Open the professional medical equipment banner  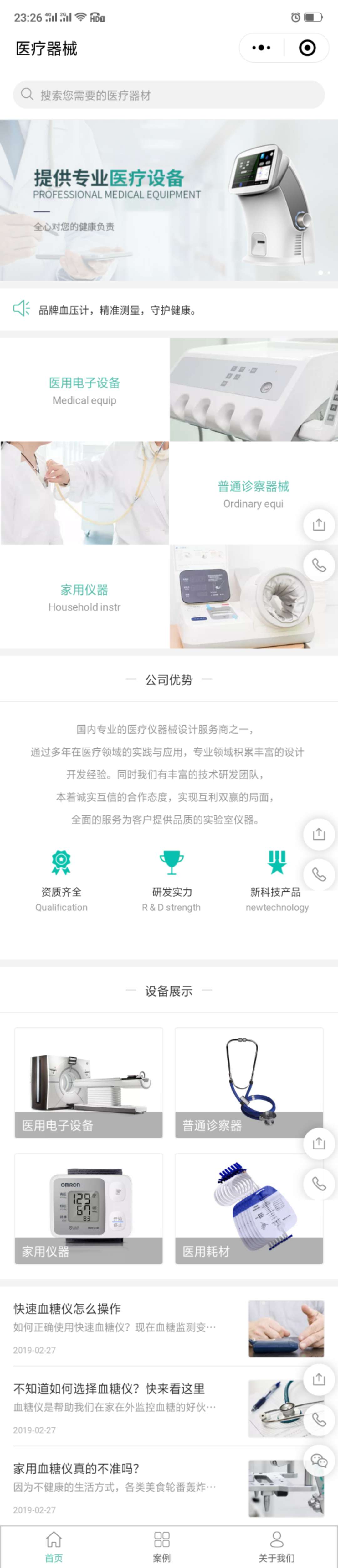[x=168, y=200]
